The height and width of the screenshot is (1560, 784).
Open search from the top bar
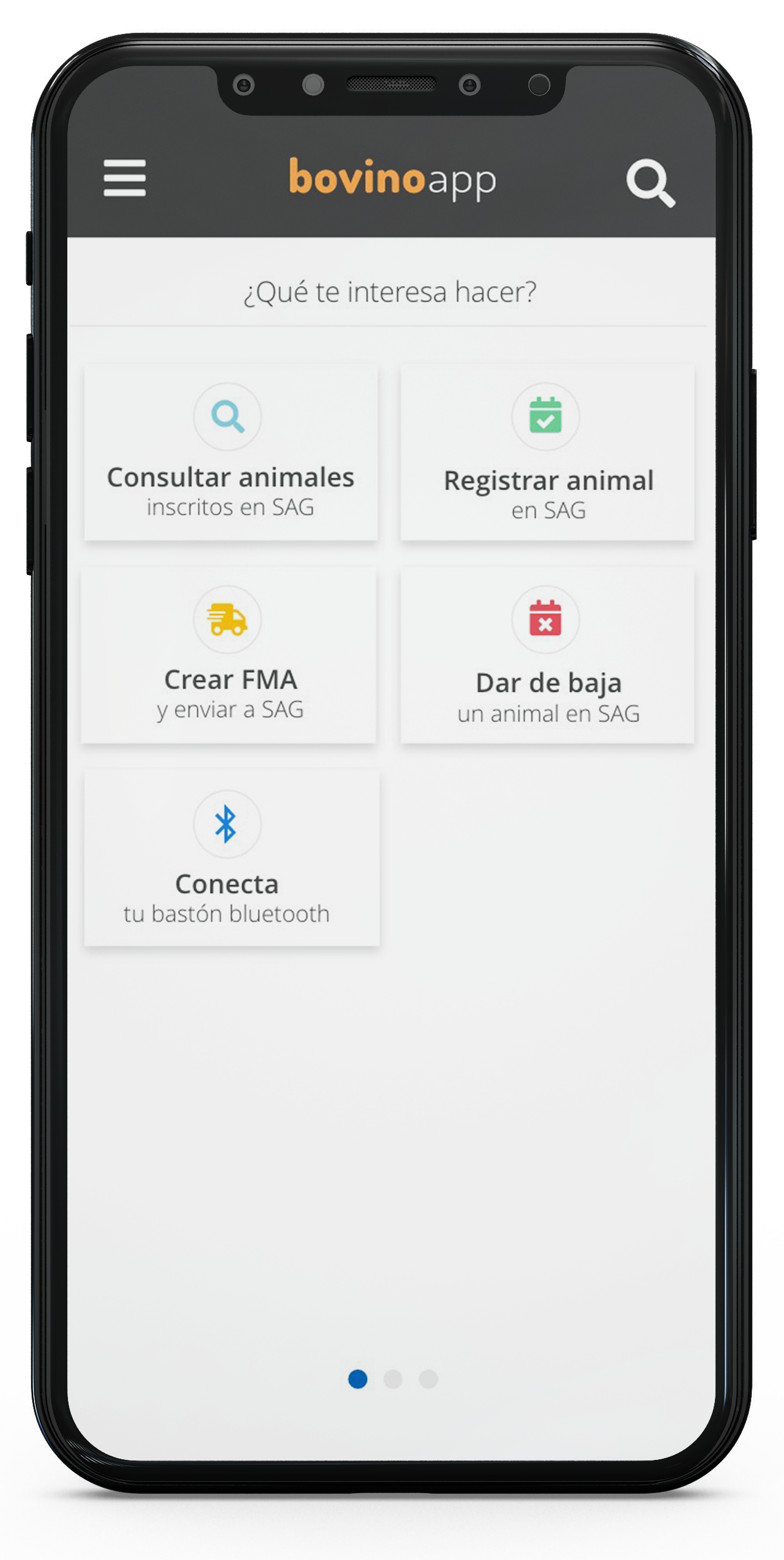(650, 182)
